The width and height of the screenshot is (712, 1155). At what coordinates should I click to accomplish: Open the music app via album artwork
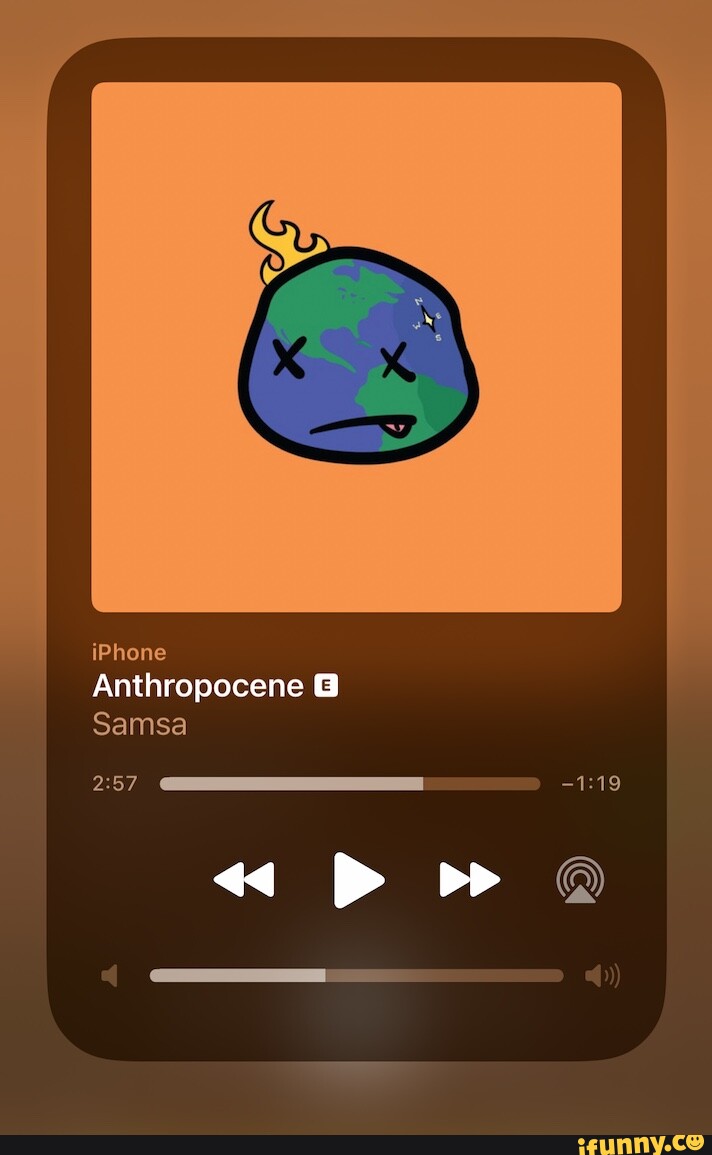click(356, 347)
